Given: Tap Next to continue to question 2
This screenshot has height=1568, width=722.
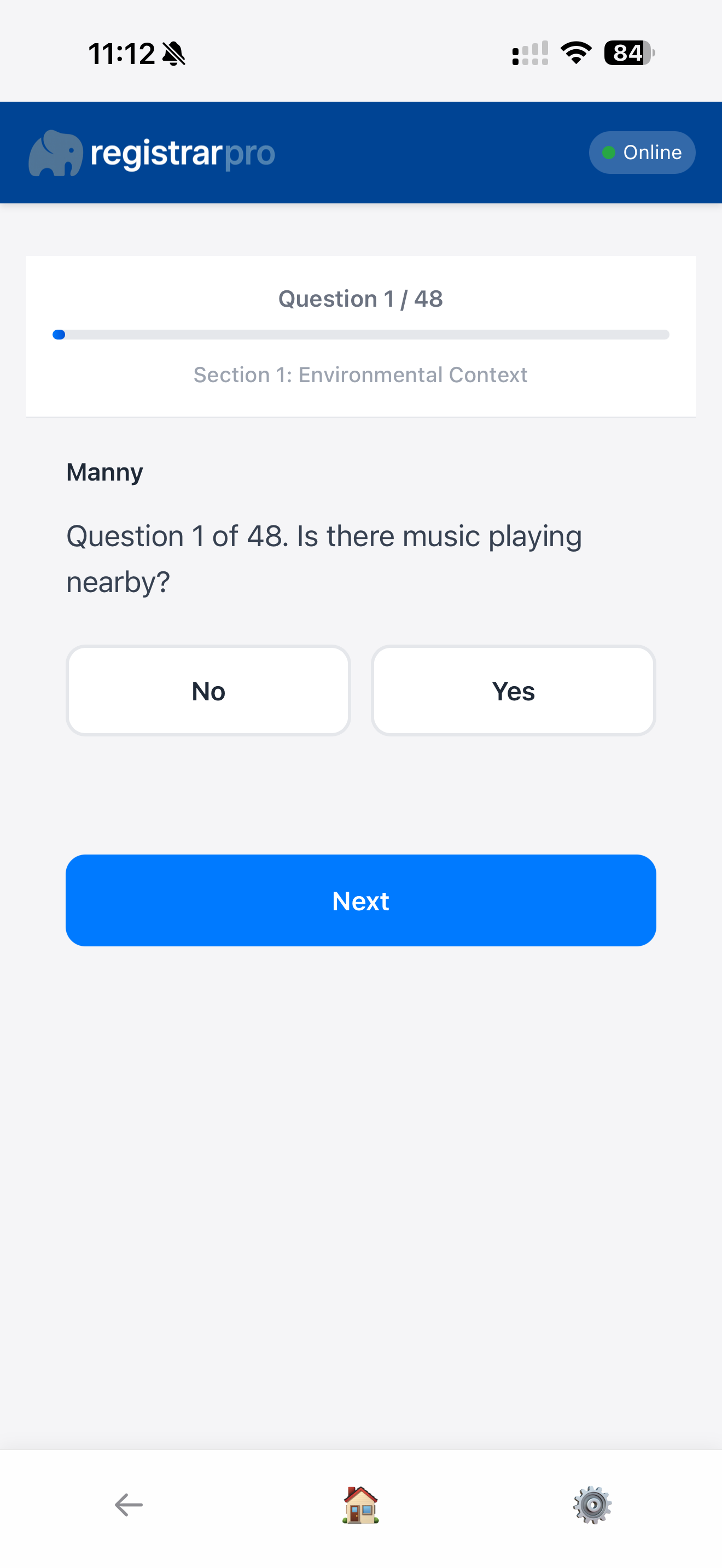Looking at the screenshot, I should point(360,900).
